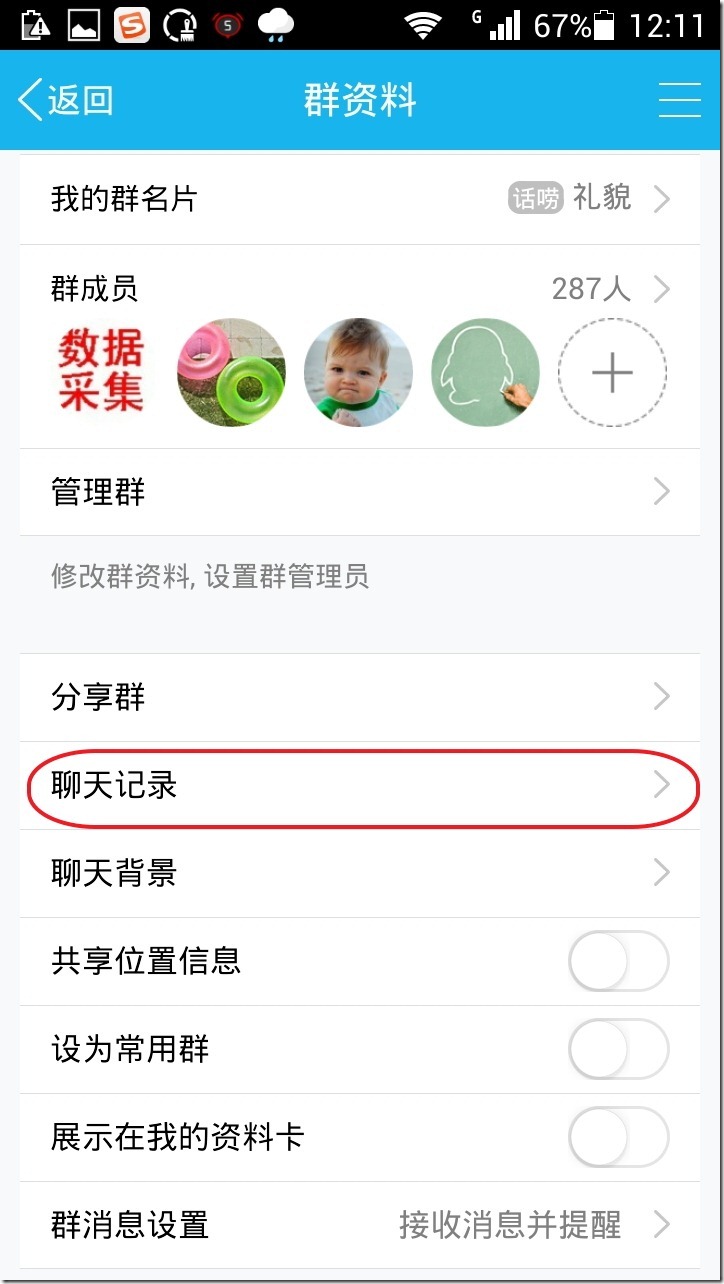Open the 管理群 row
The image size is (724, 1284).
click(x=360, y=492)
